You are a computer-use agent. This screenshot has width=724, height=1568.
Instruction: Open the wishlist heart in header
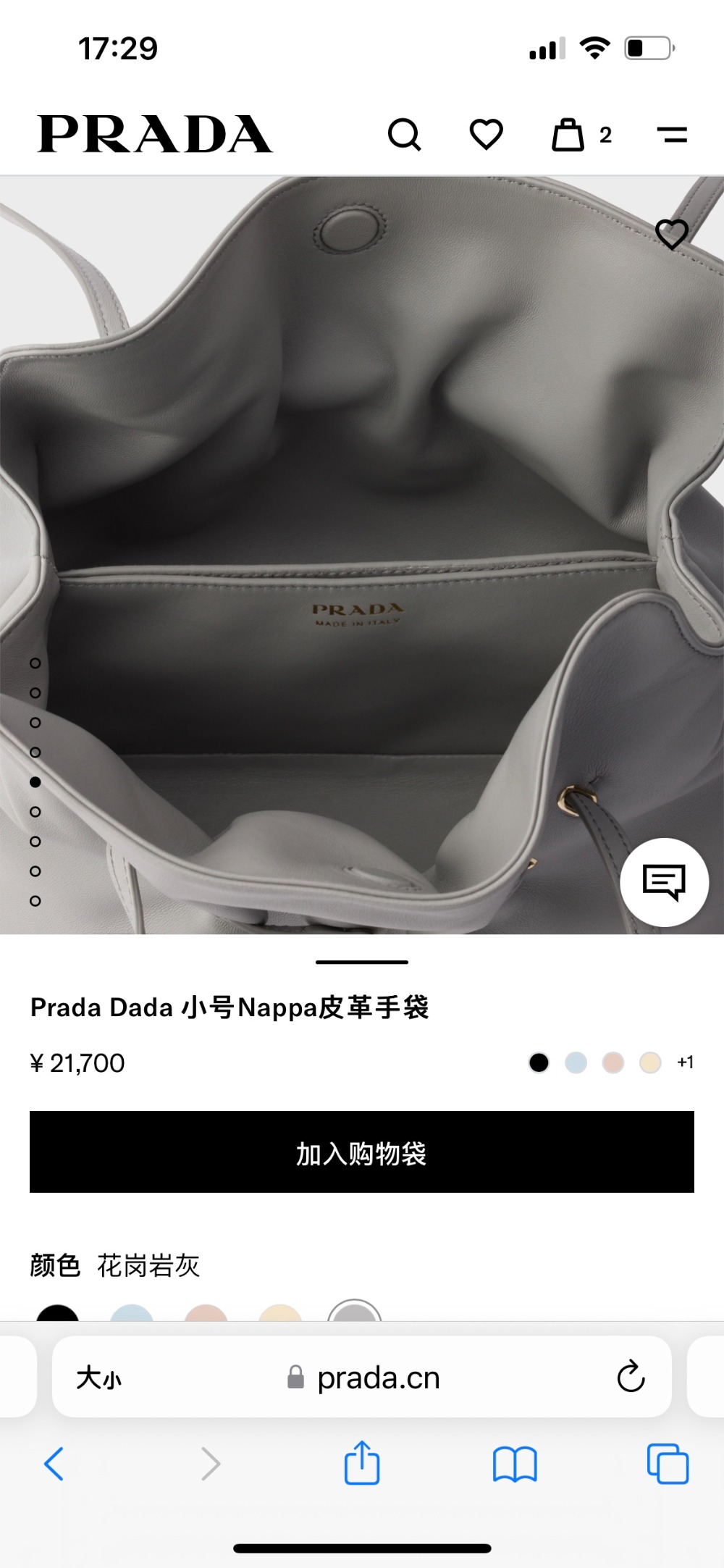[x=486, y=135]
